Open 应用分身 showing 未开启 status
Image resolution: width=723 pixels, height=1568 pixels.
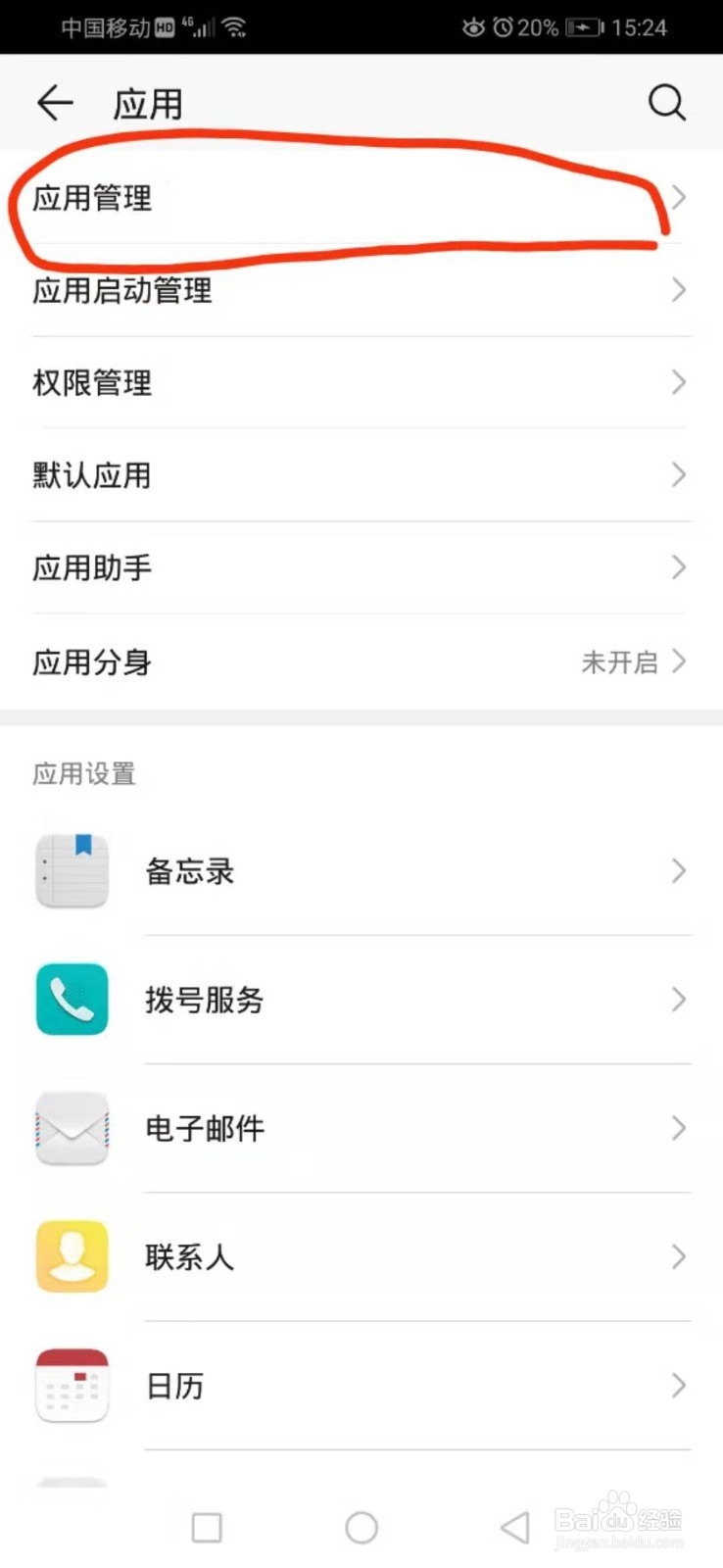(361, 661)
